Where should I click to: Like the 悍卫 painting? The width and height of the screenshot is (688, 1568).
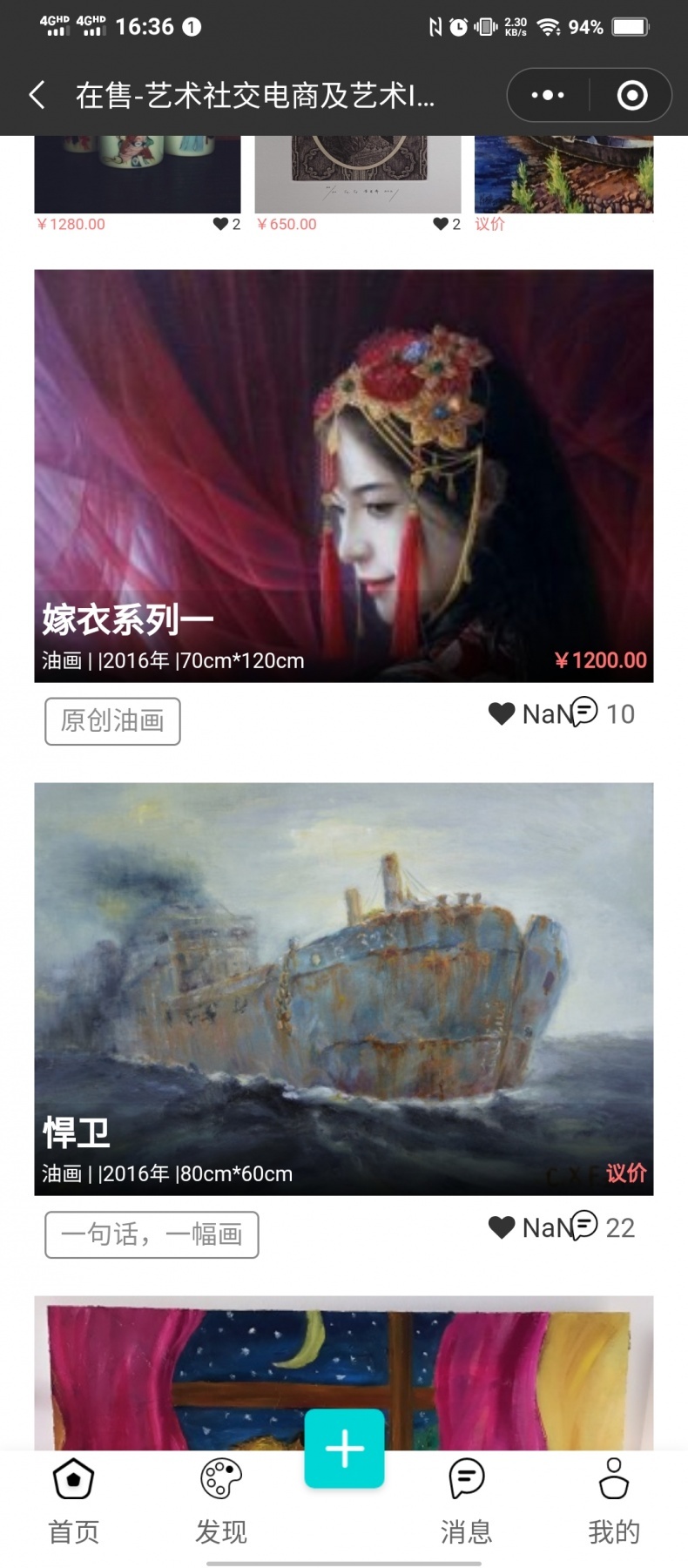tap(502, 1227)
